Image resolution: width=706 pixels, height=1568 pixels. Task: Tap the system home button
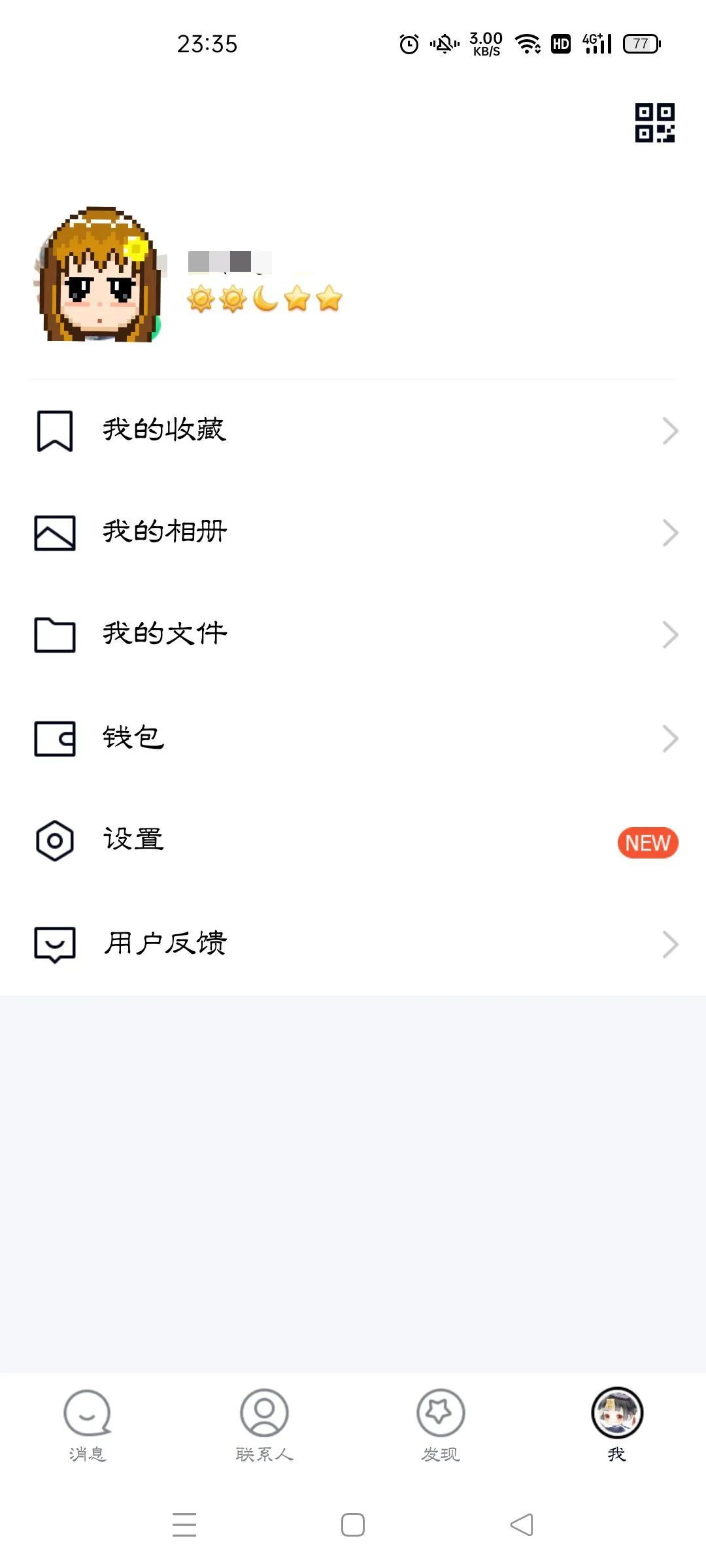[x=353, y=1525]
